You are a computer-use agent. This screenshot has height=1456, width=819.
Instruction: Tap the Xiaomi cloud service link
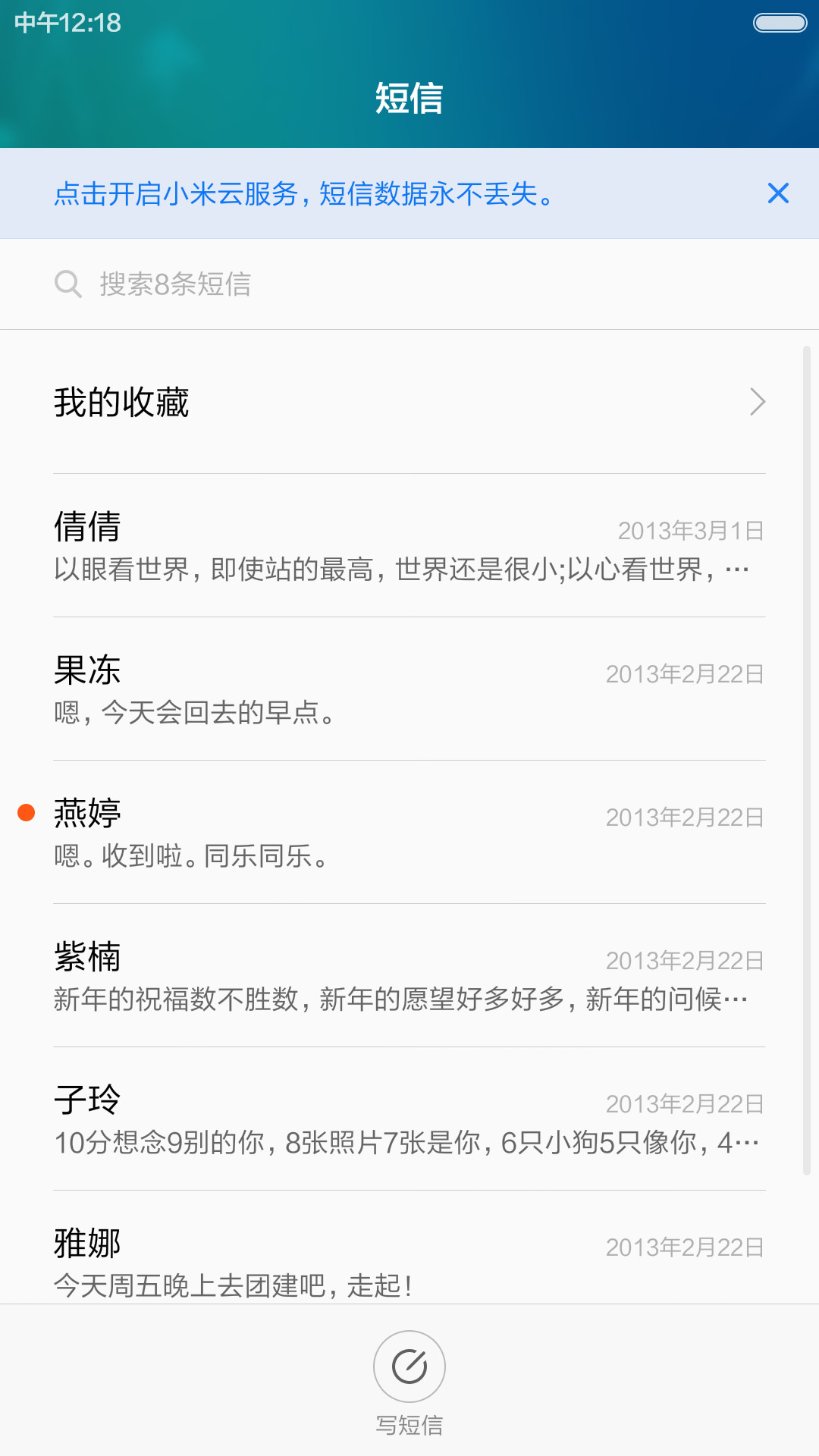pos(305,194)
